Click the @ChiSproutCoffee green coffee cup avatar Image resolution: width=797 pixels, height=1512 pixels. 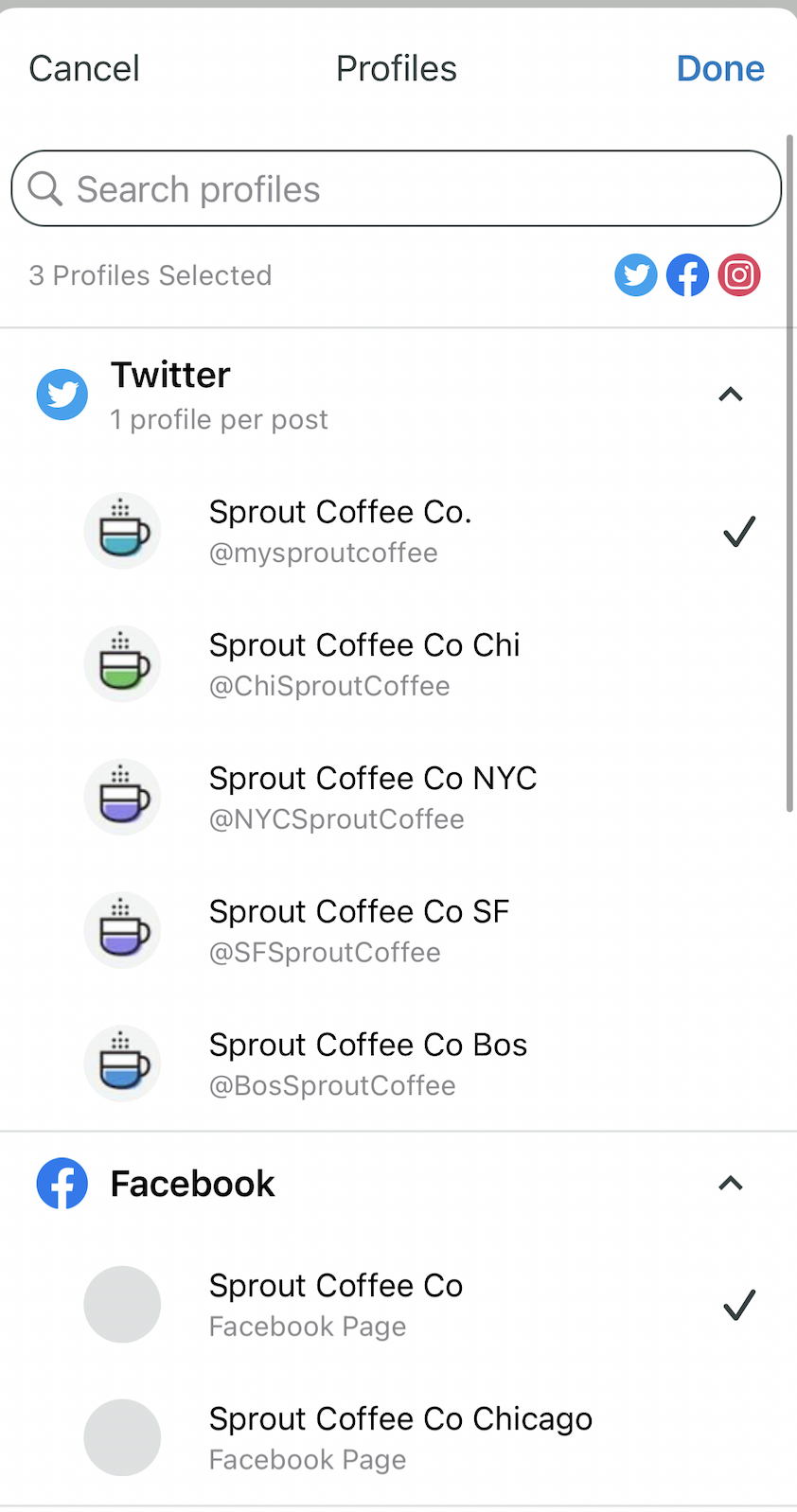tap(122, 664)
